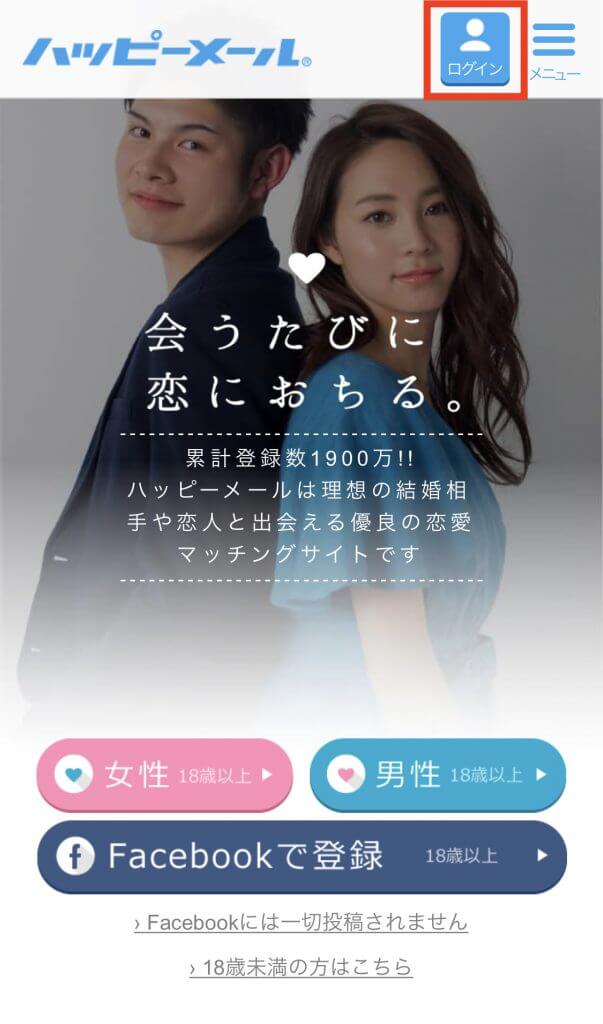Open the 18歳未満の方はこちら link
603x1024 pixels.
click(x=301, y=967)
